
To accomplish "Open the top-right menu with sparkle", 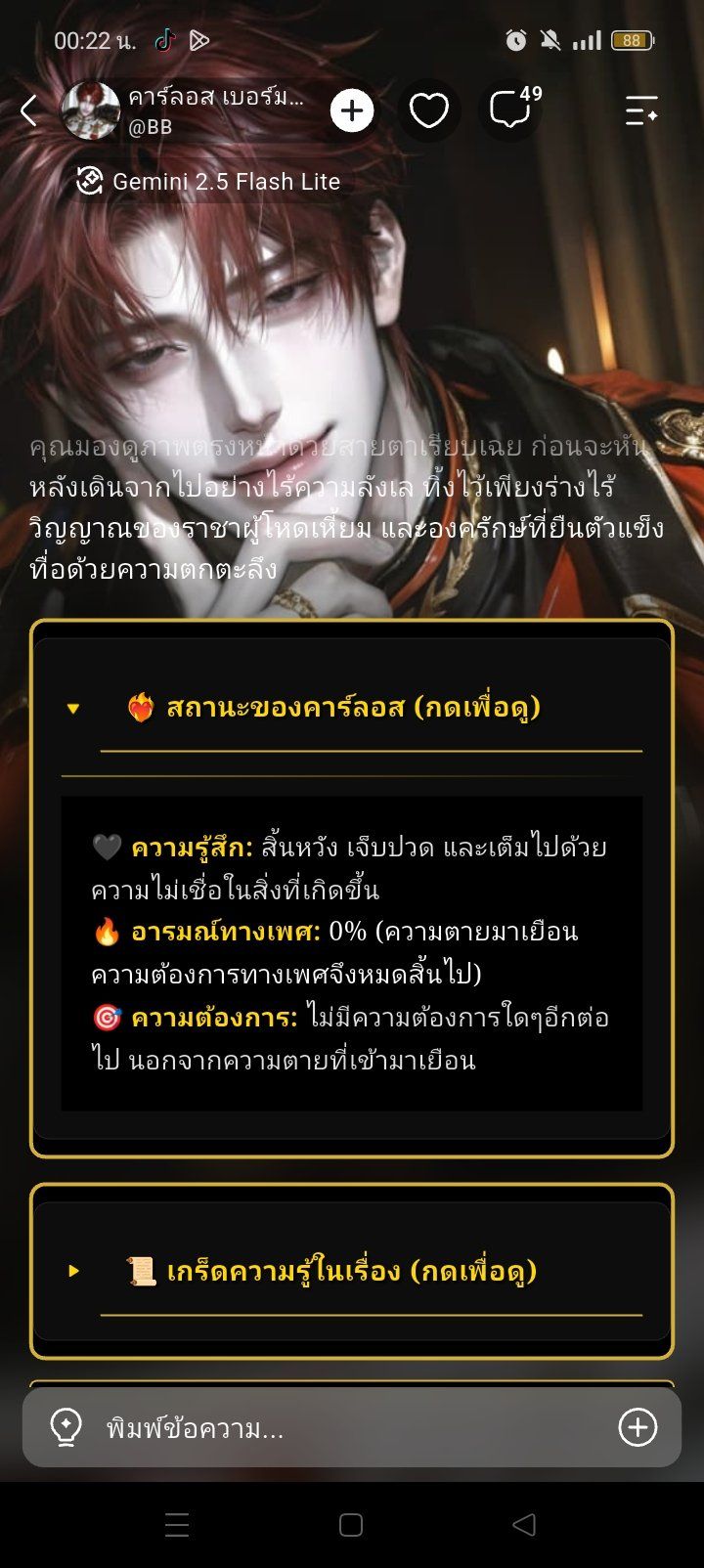I will [642, 111].
